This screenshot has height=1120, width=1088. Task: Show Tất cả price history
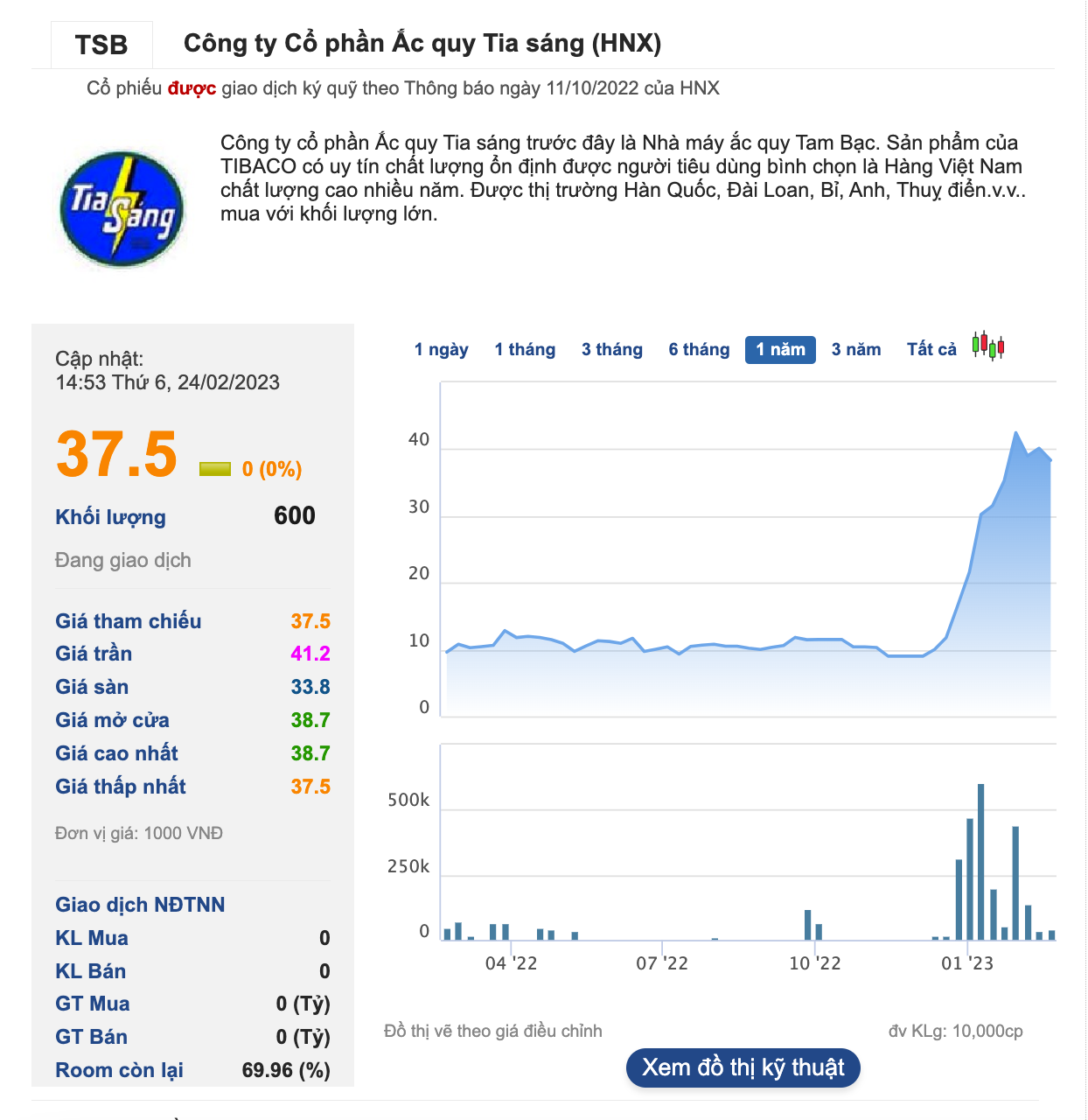click(x=931, y=349)
